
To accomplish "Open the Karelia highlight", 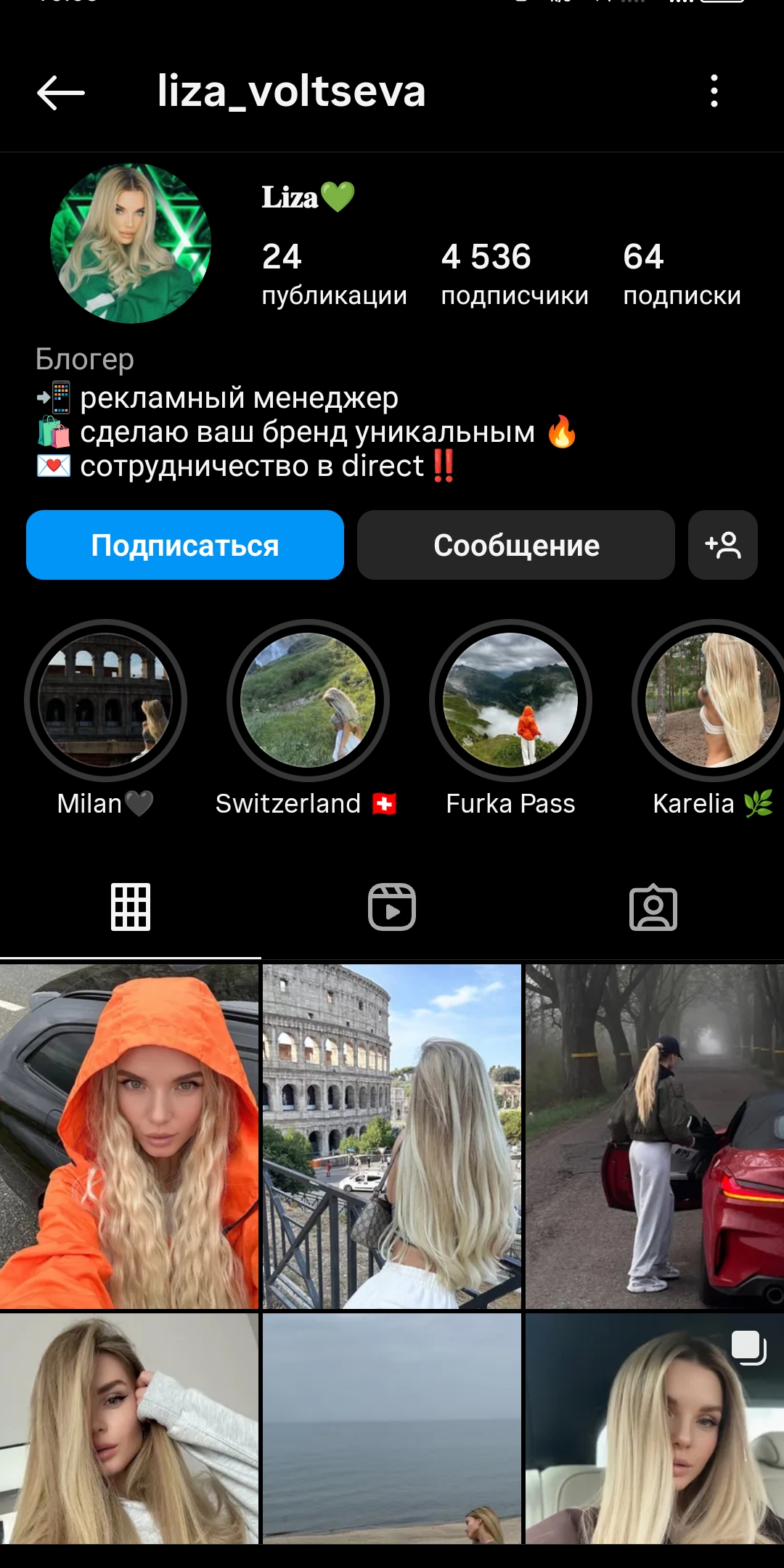I will coord(710,699).
